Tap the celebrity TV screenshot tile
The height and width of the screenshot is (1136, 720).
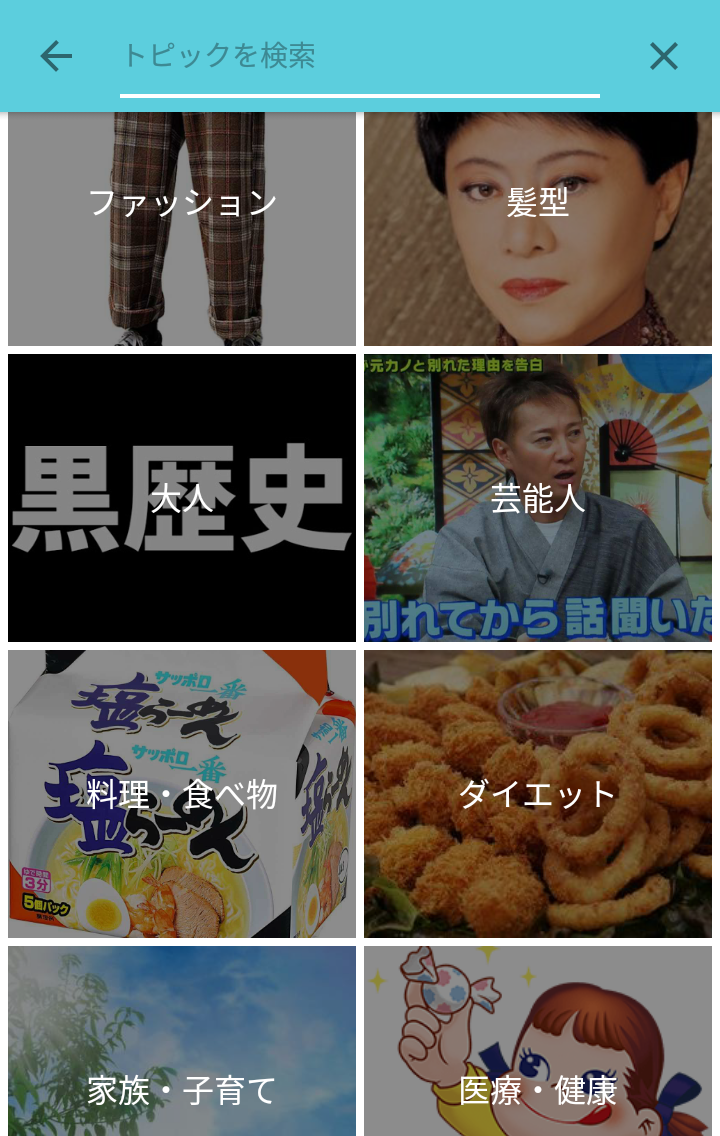point(538,497)
